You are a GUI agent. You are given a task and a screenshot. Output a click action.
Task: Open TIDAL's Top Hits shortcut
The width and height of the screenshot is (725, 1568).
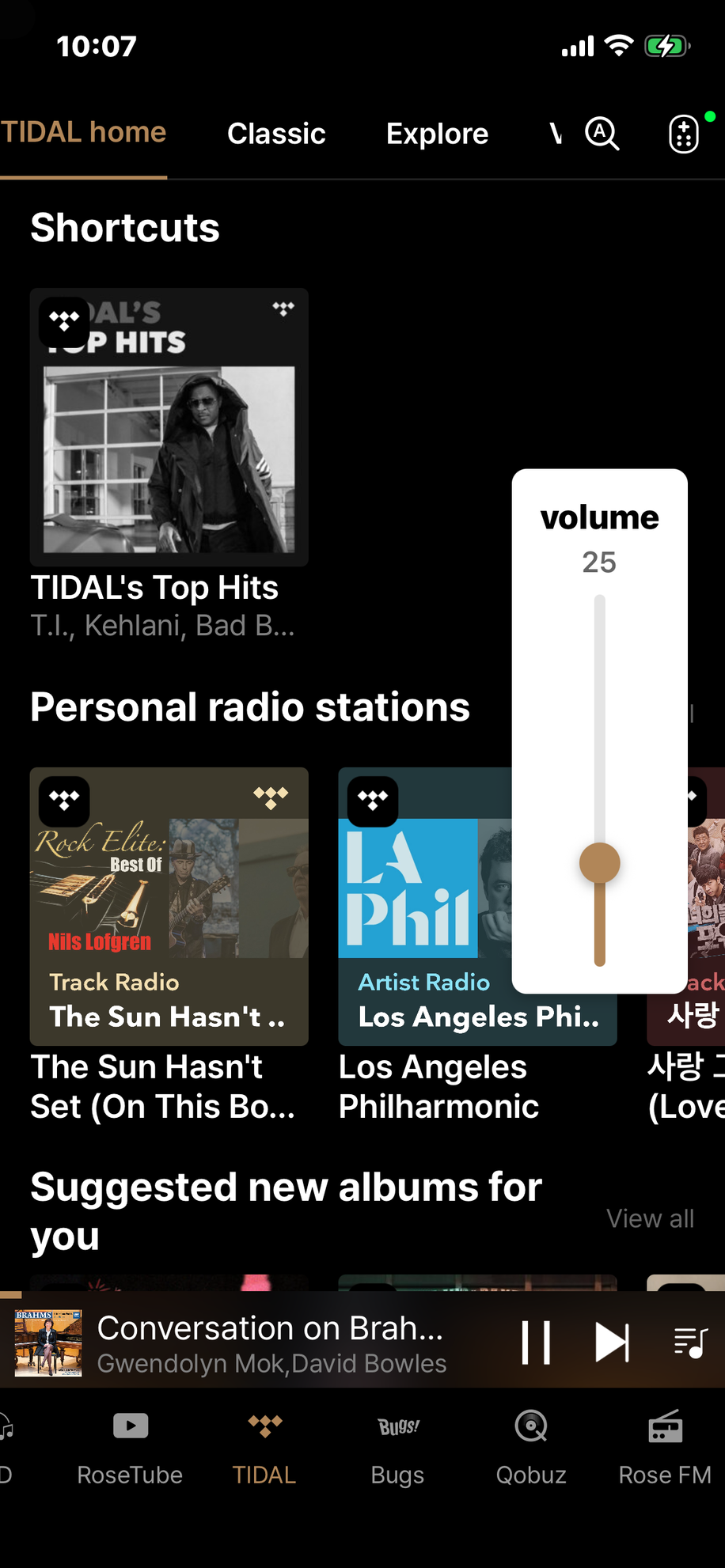169,427
